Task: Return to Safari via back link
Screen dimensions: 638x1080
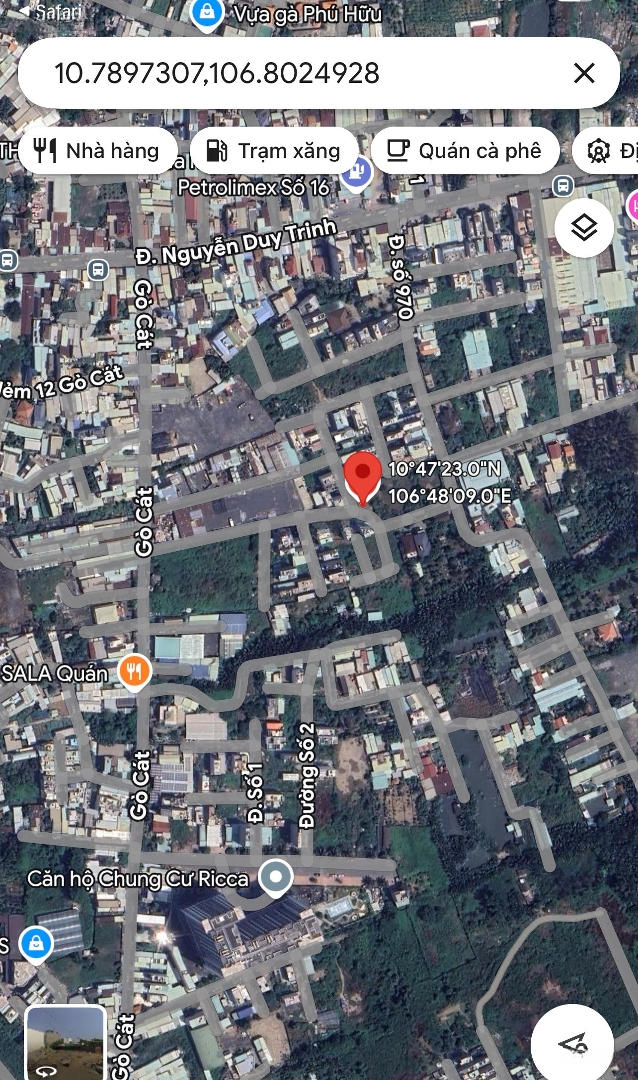Action: (x=58, y=12)
